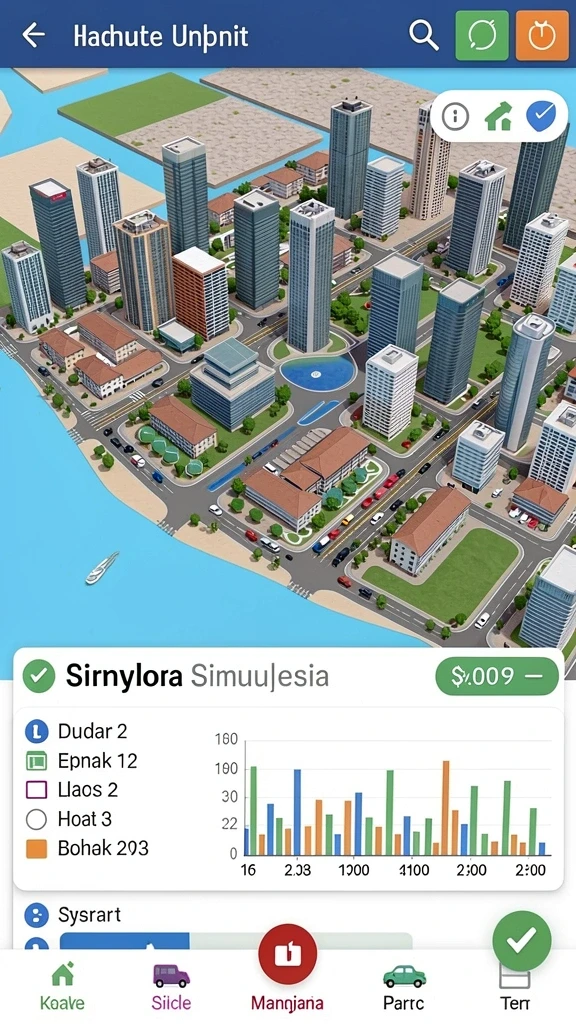Image resolution: width=576 pixels, height=1024 pixels.
Task: Tap the orange timer button
Action: pyautogui.click(x=541, y=35)
